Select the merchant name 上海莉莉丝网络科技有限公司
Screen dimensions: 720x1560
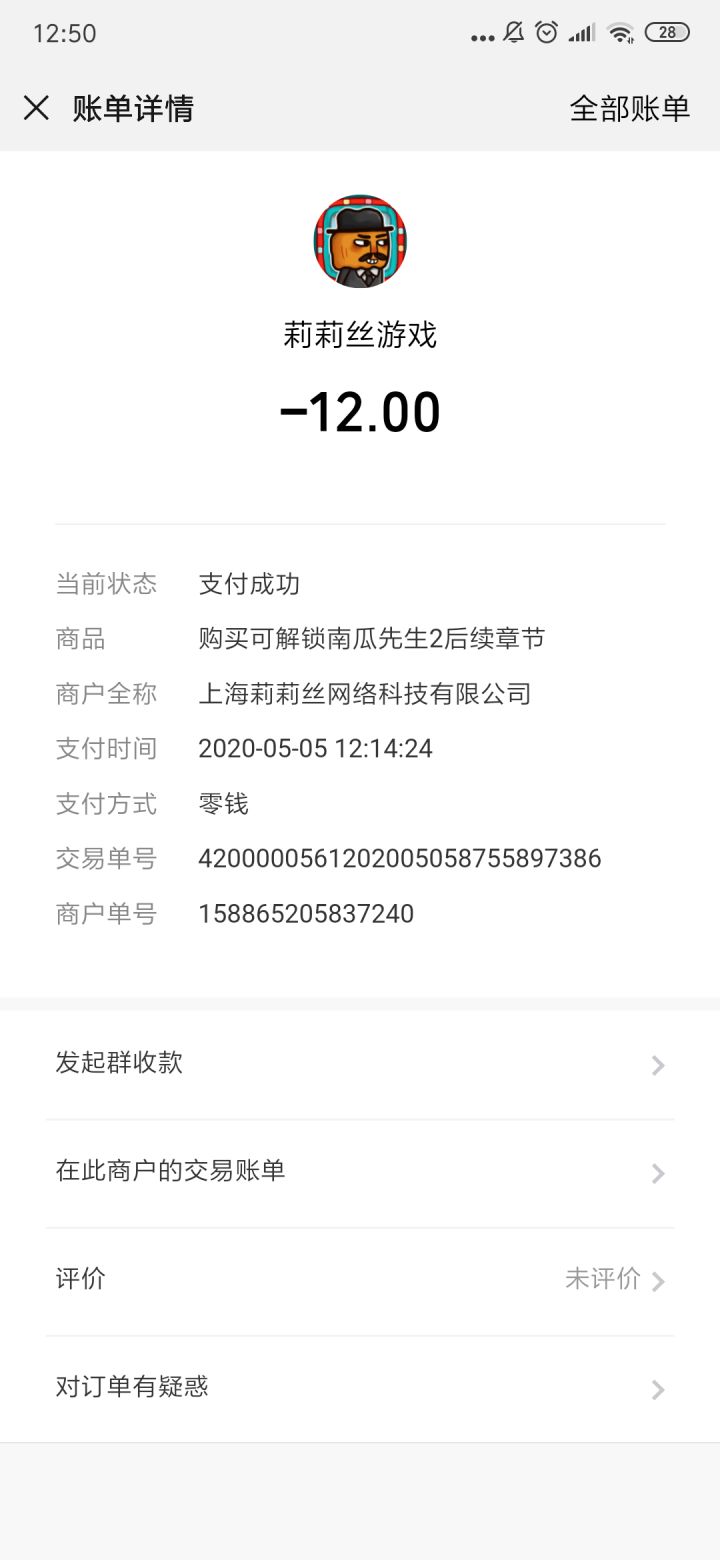[365, 694]
